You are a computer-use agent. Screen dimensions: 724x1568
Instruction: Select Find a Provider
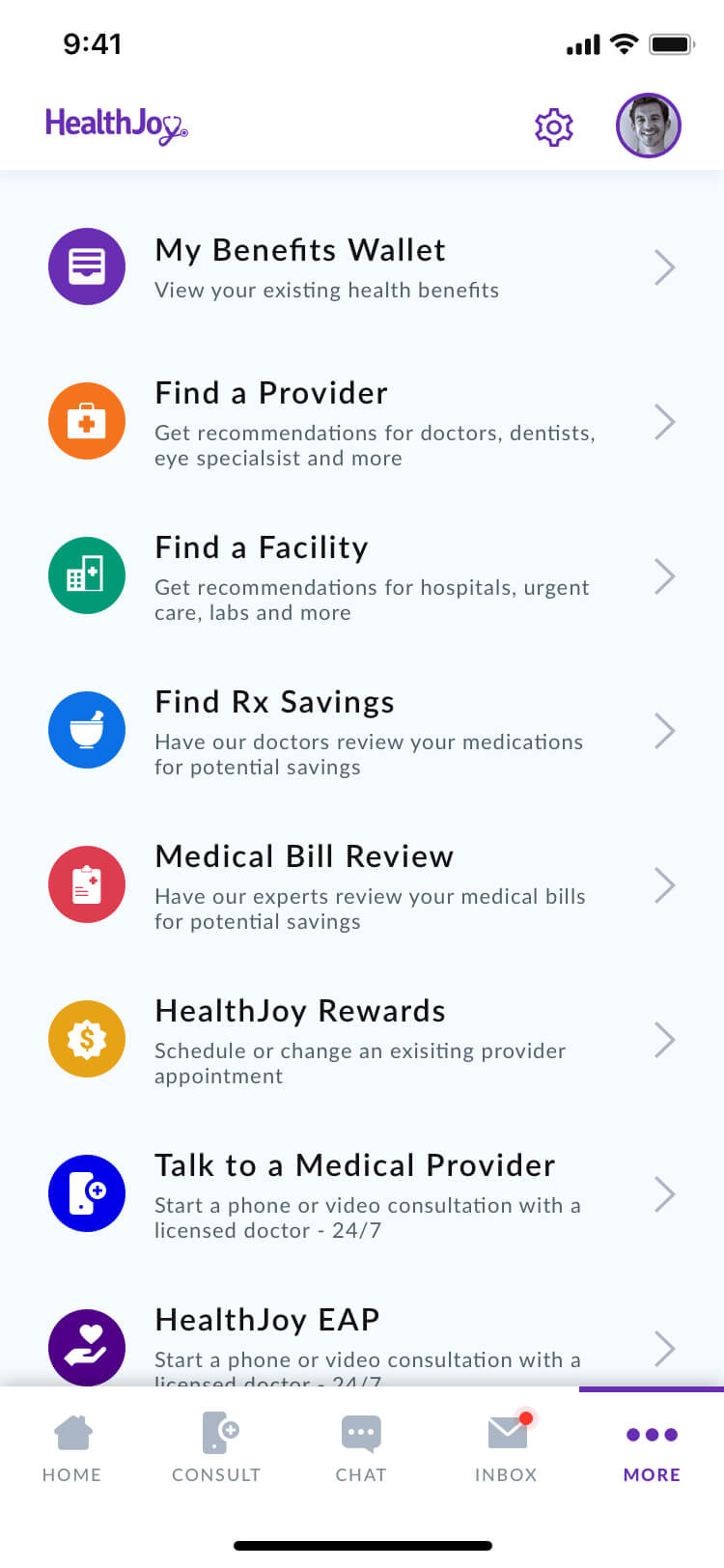click(361, 422)
